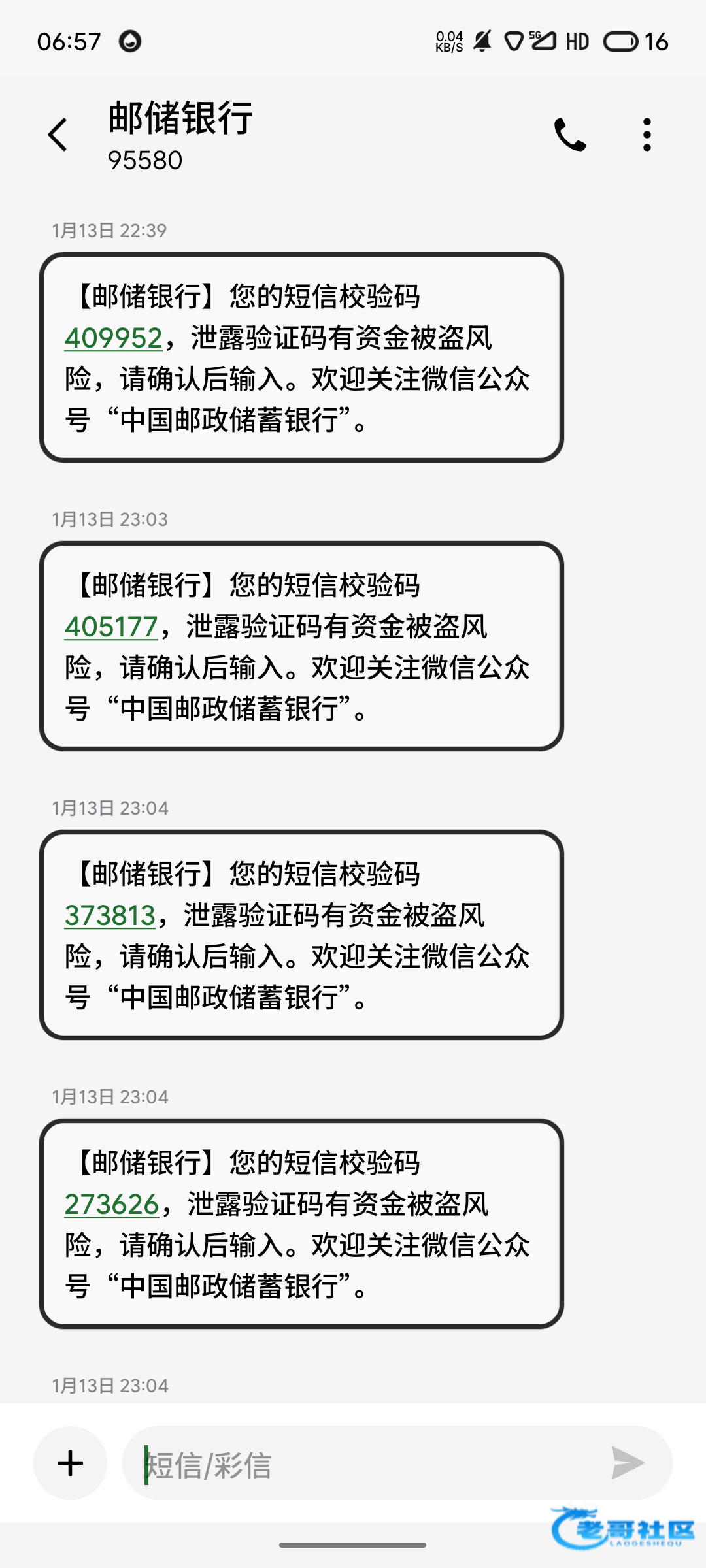This screenshot has width=706, height=1568.
Task: Open the plus attachment button
Action: tap(71, 1463)
